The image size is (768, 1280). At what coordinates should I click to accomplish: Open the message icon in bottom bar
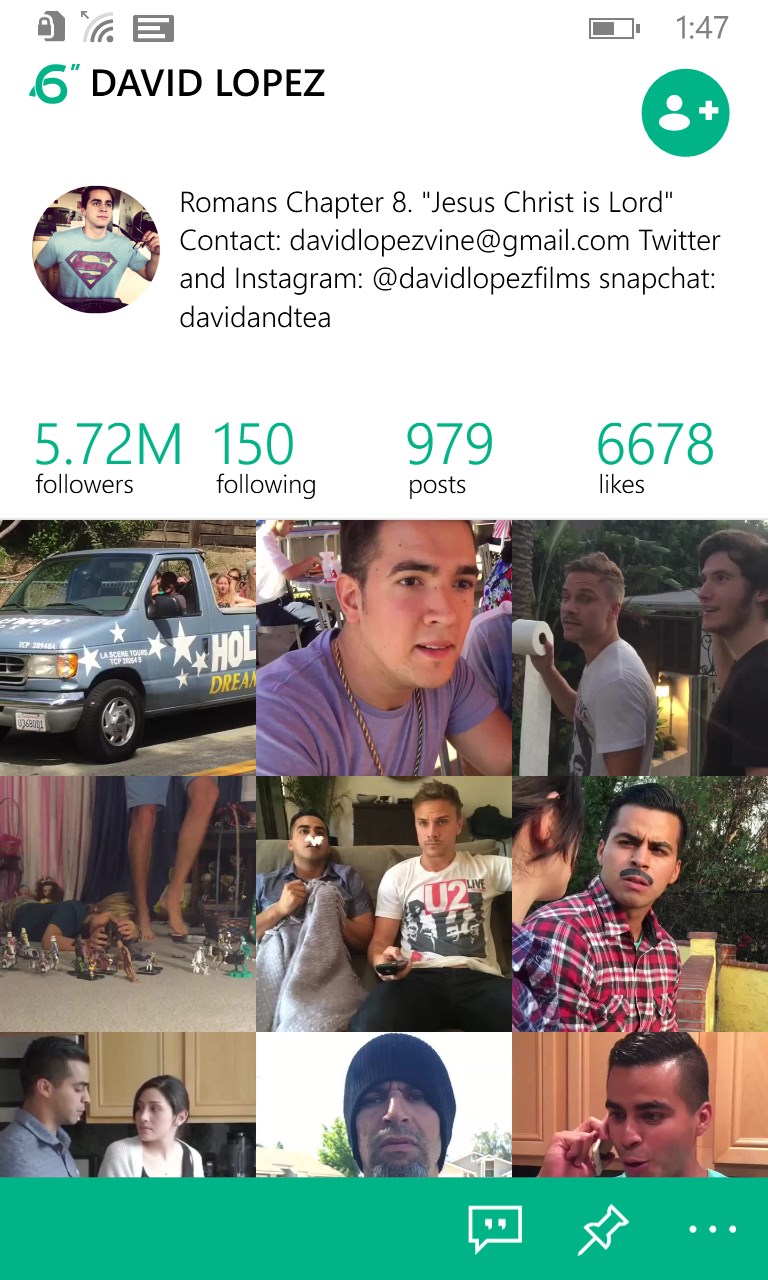495,1229
